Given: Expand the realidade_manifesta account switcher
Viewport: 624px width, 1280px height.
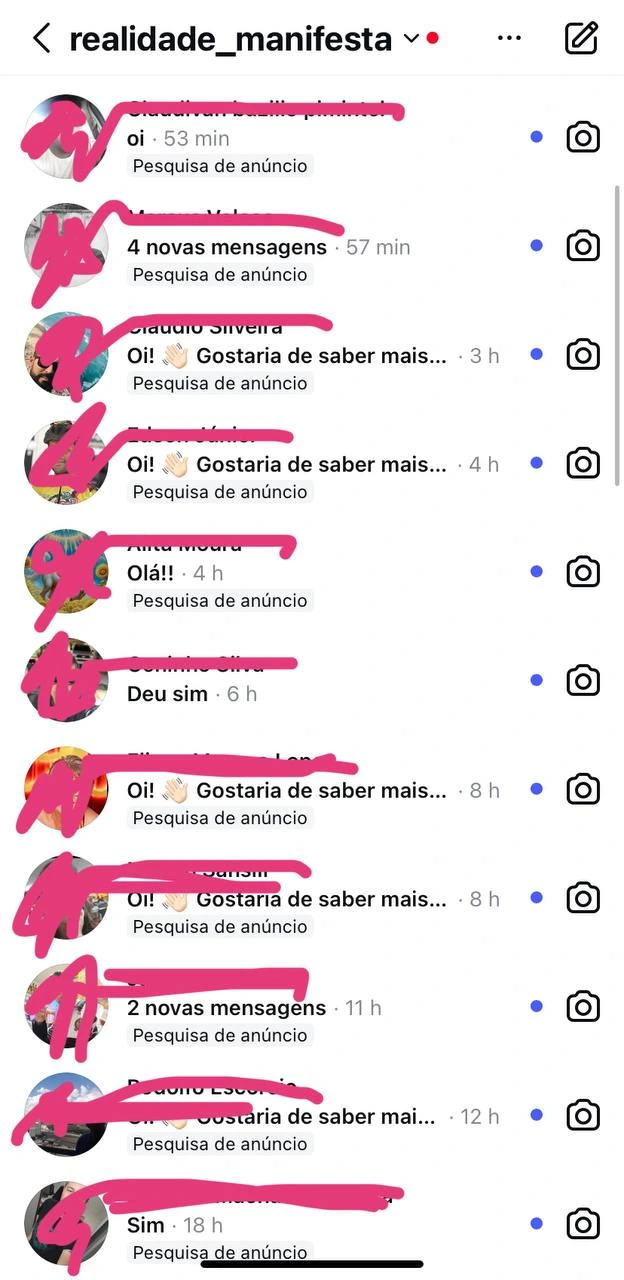Looking at the screenshot, I should pyautogui.click(x=410, y=39).
